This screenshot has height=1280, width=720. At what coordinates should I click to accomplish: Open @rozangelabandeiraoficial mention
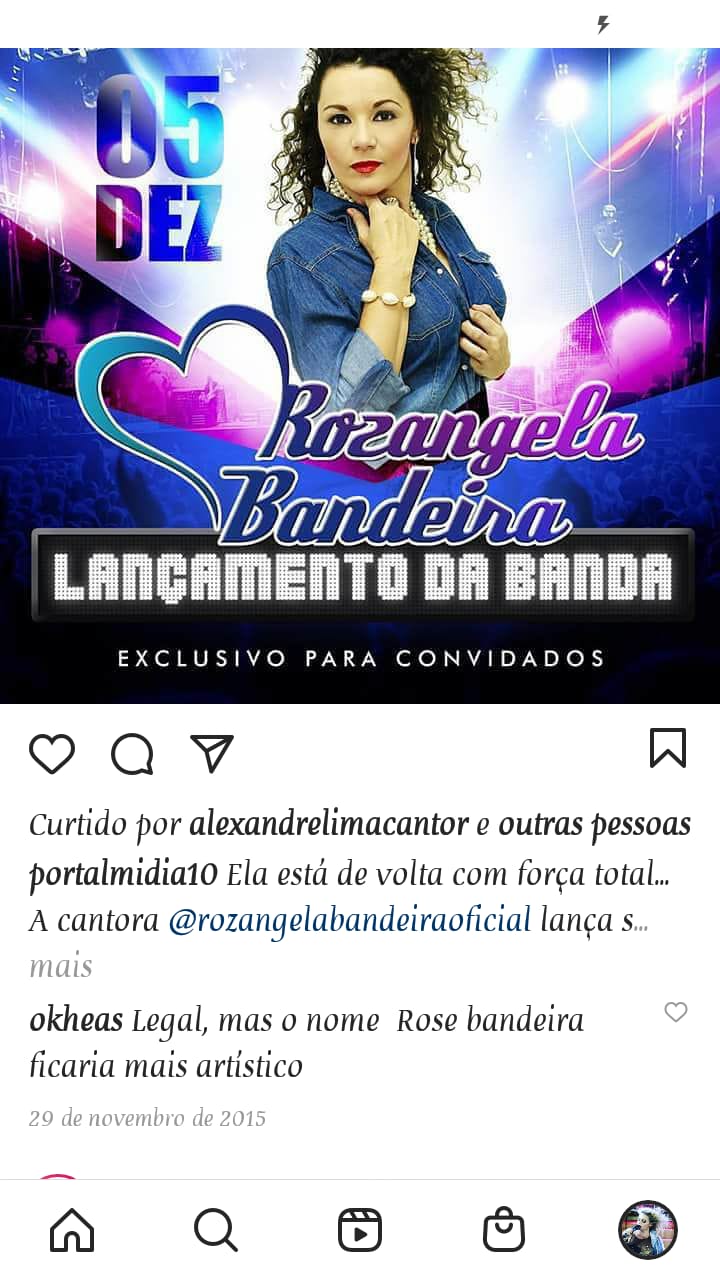350,921
